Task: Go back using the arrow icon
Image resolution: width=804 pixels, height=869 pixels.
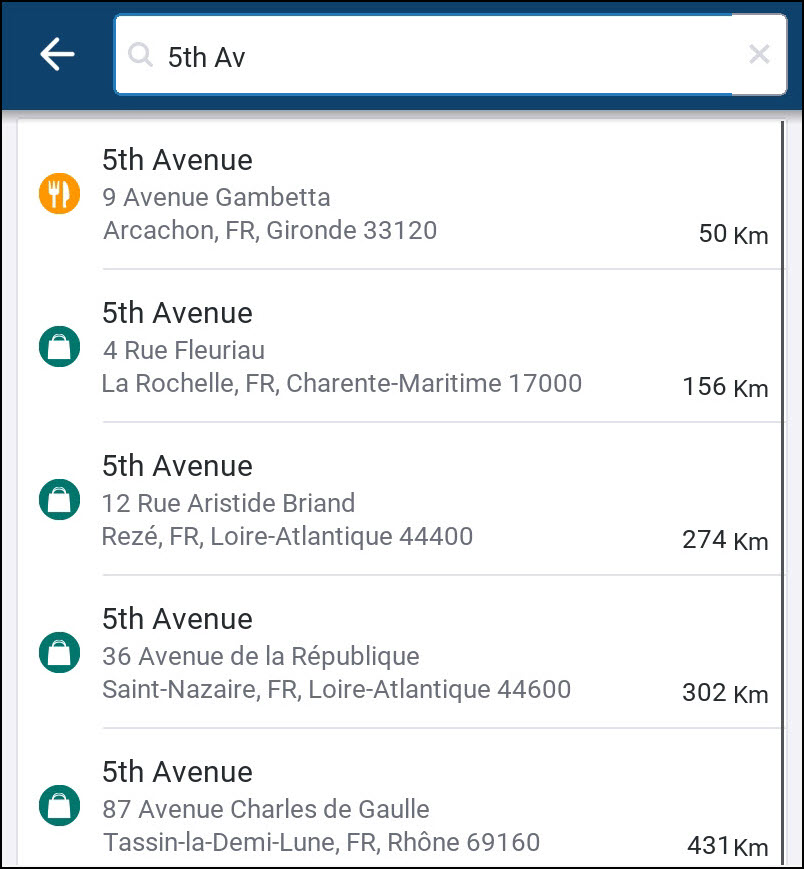Action: (x=57, y=55)
